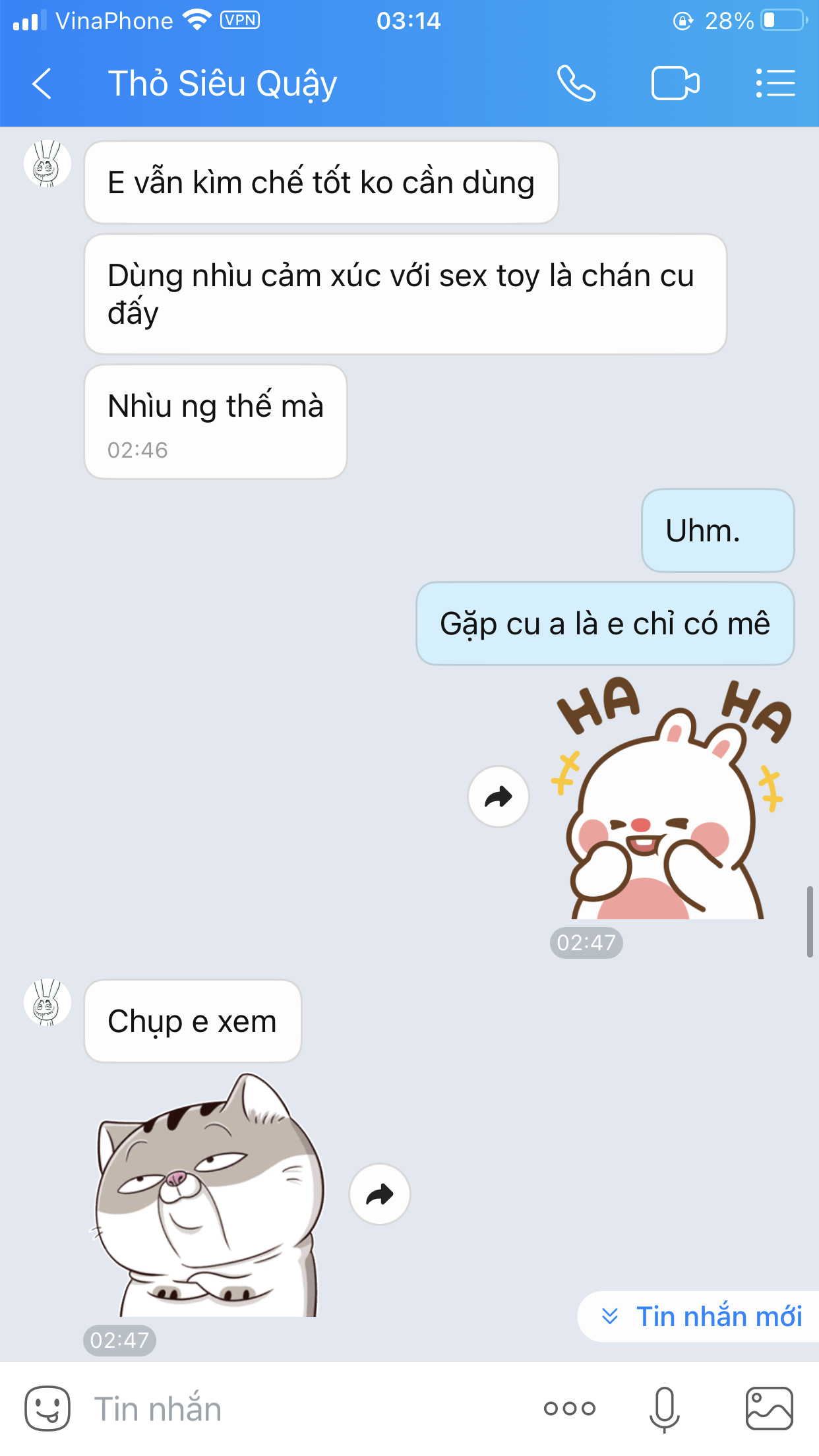Start a video call
Screen dimensions: 819x1456
pyautogui.click(x=675, y=84)
